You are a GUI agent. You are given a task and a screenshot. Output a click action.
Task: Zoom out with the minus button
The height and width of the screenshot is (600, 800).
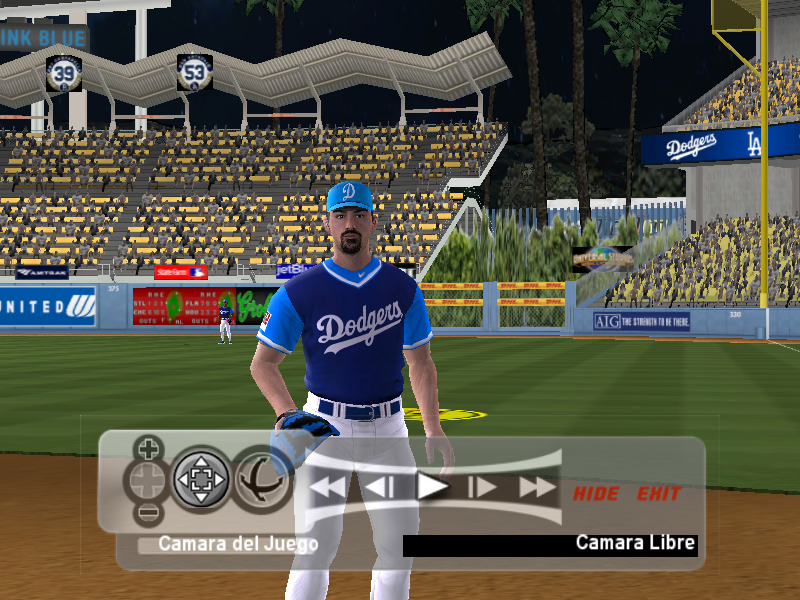[x=149, y=514]
